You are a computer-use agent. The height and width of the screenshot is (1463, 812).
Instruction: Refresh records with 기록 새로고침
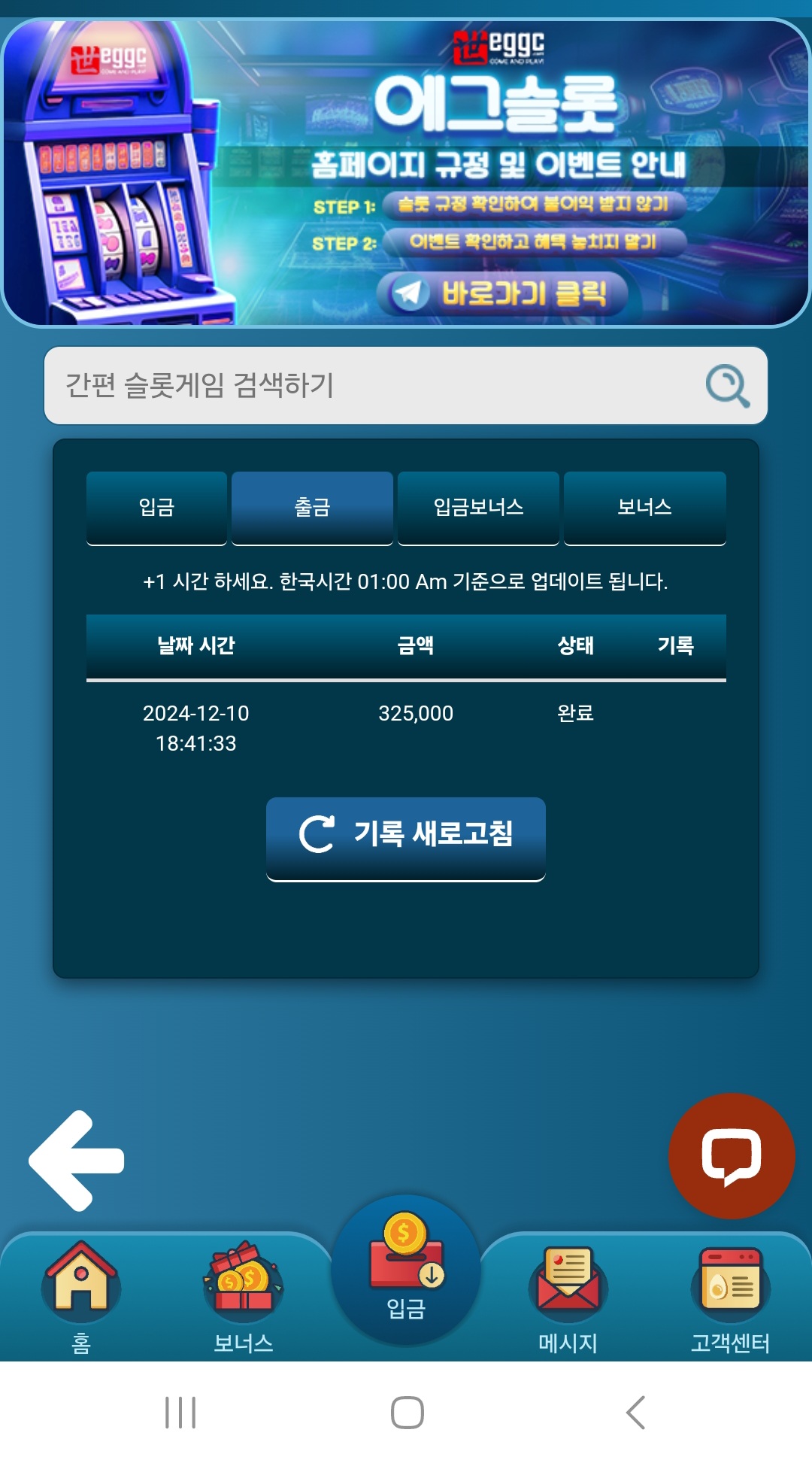[406, 836]
